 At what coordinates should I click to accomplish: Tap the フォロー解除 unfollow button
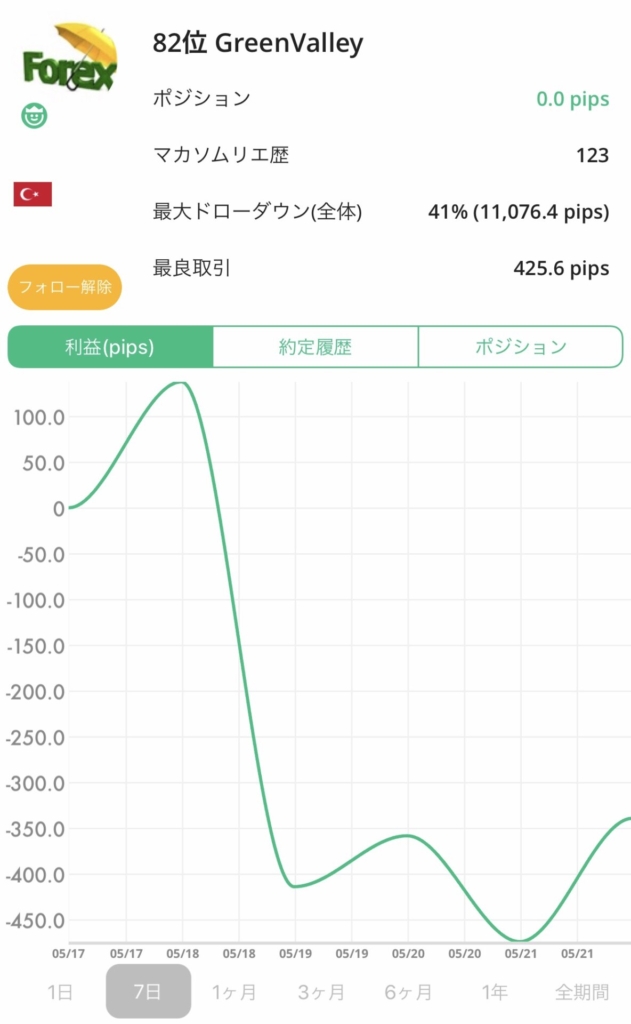[65, 287]
